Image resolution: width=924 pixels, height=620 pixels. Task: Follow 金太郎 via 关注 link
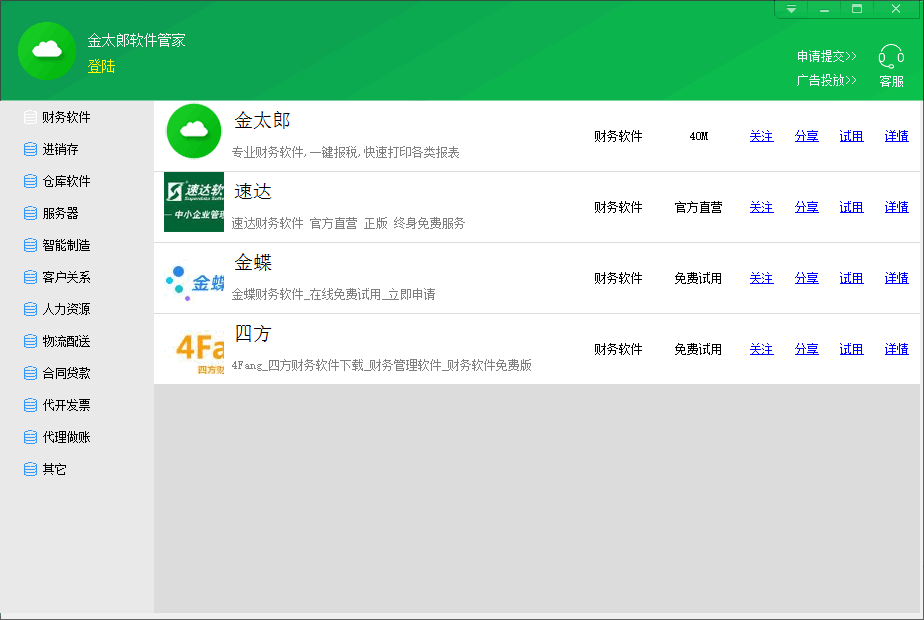(761, 136)
